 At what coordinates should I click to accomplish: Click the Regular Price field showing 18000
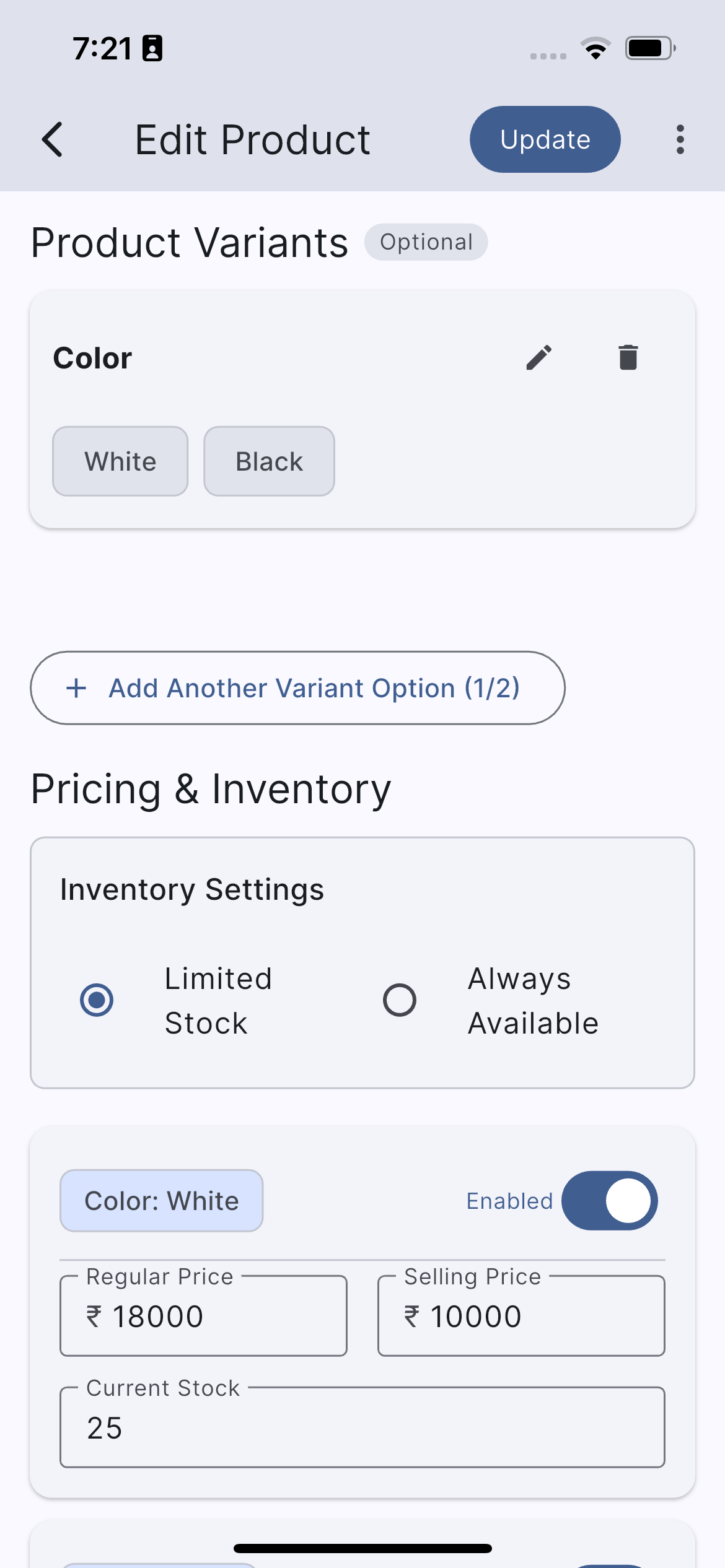pos(203,1317)
